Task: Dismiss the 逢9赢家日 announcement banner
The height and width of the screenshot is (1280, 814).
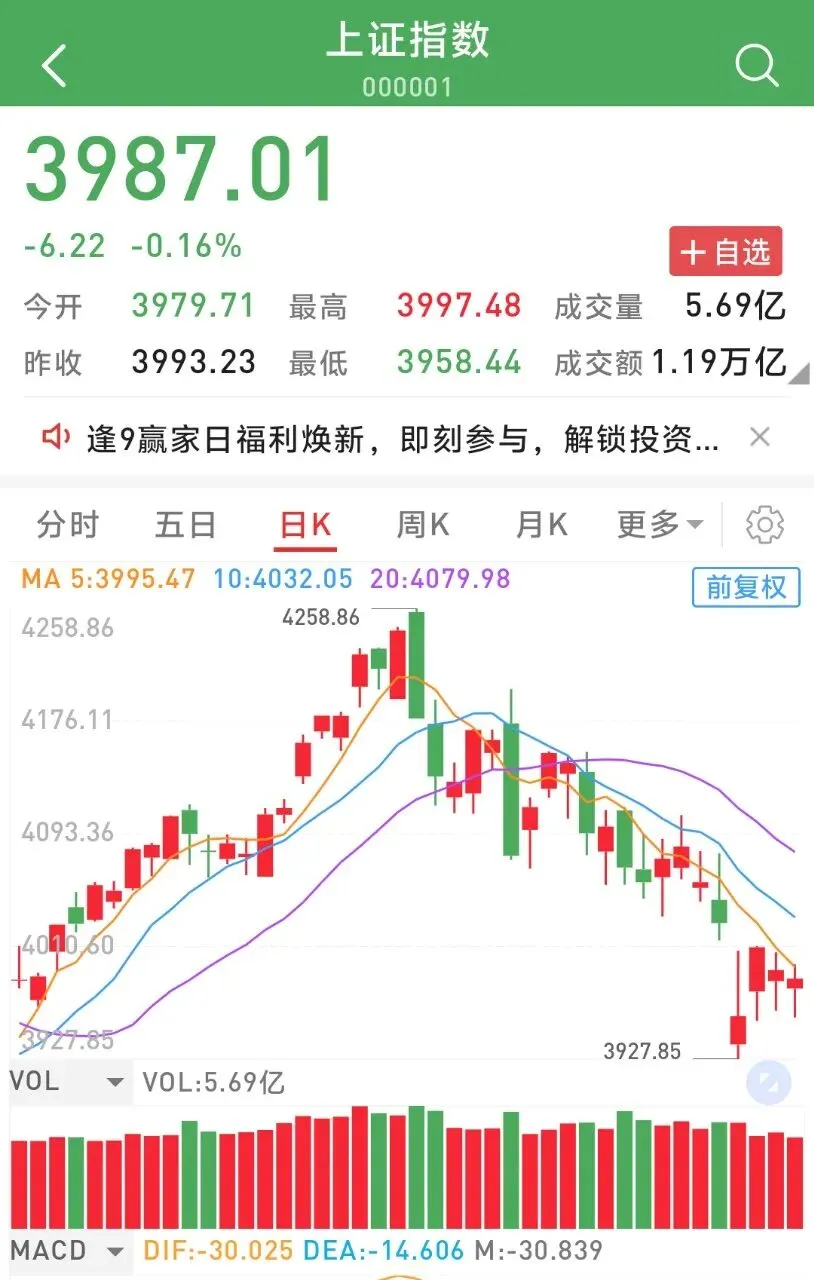Action: tap(760, 437)
